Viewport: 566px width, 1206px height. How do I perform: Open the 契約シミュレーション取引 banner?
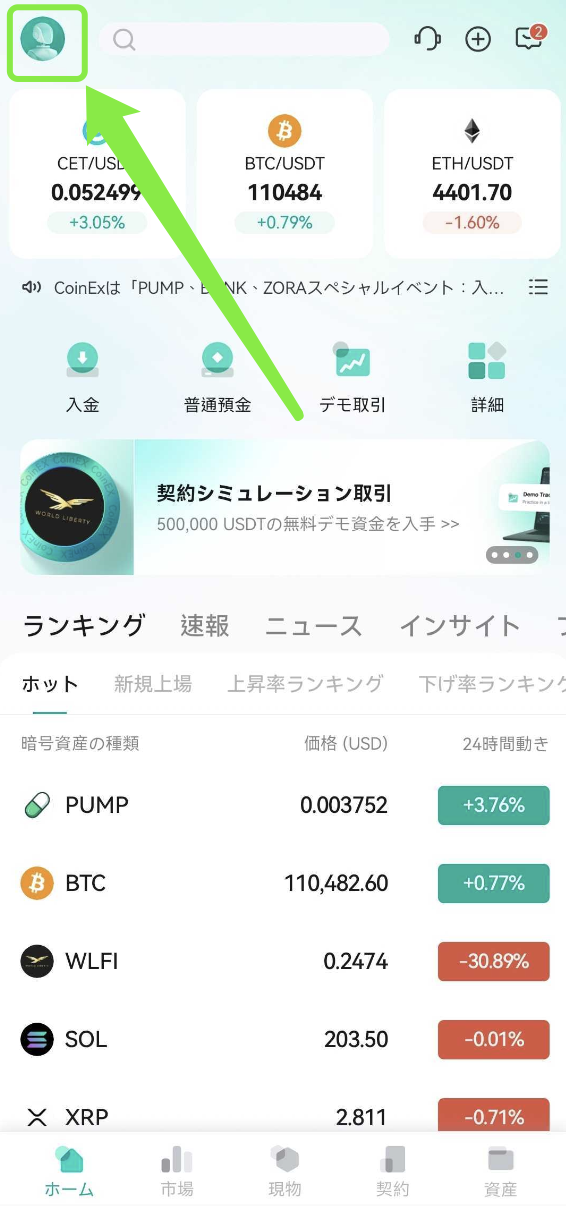point(285,508)
